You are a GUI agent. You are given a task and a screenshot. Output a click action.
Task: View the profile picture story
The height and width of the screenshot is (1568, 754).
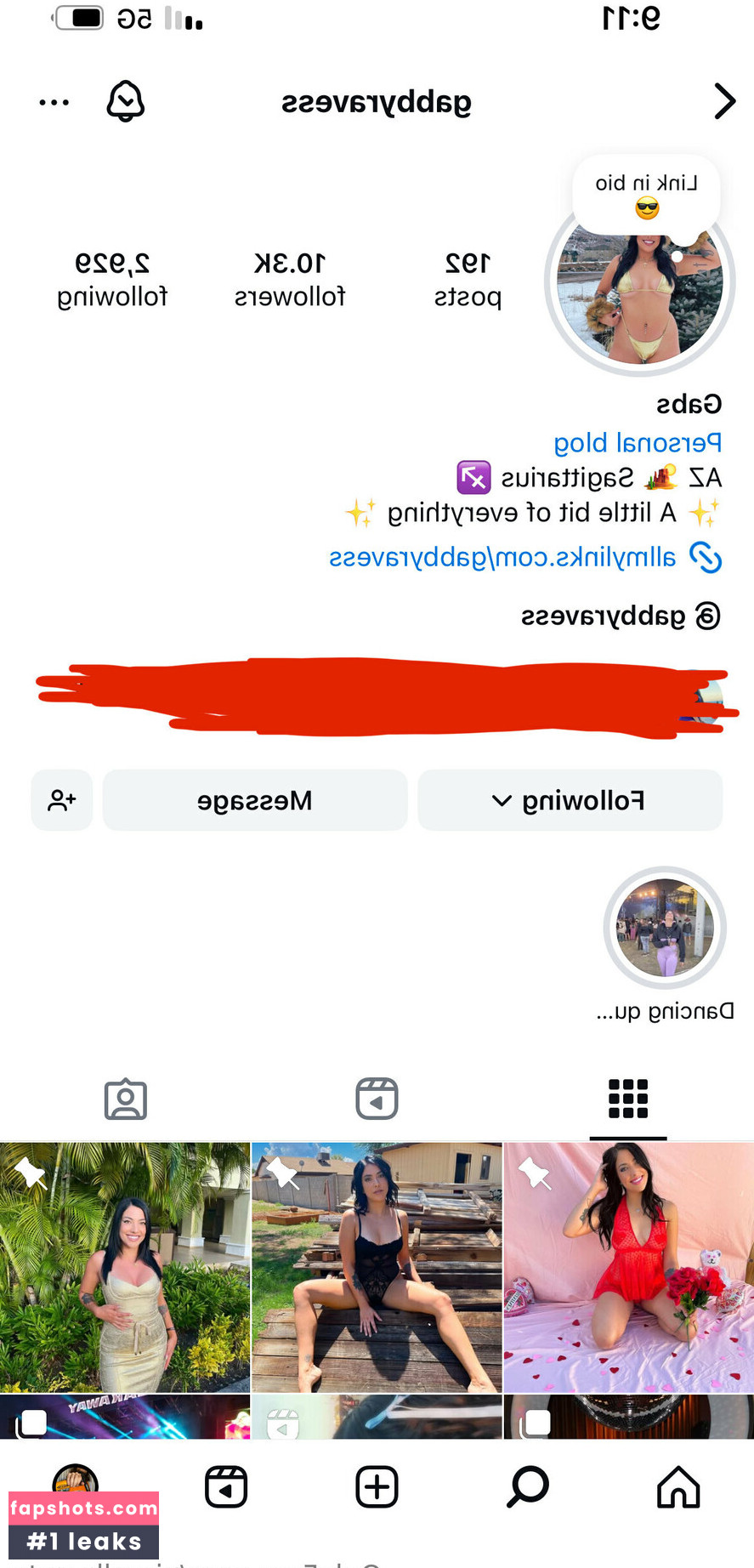click(x=639, y=284)
